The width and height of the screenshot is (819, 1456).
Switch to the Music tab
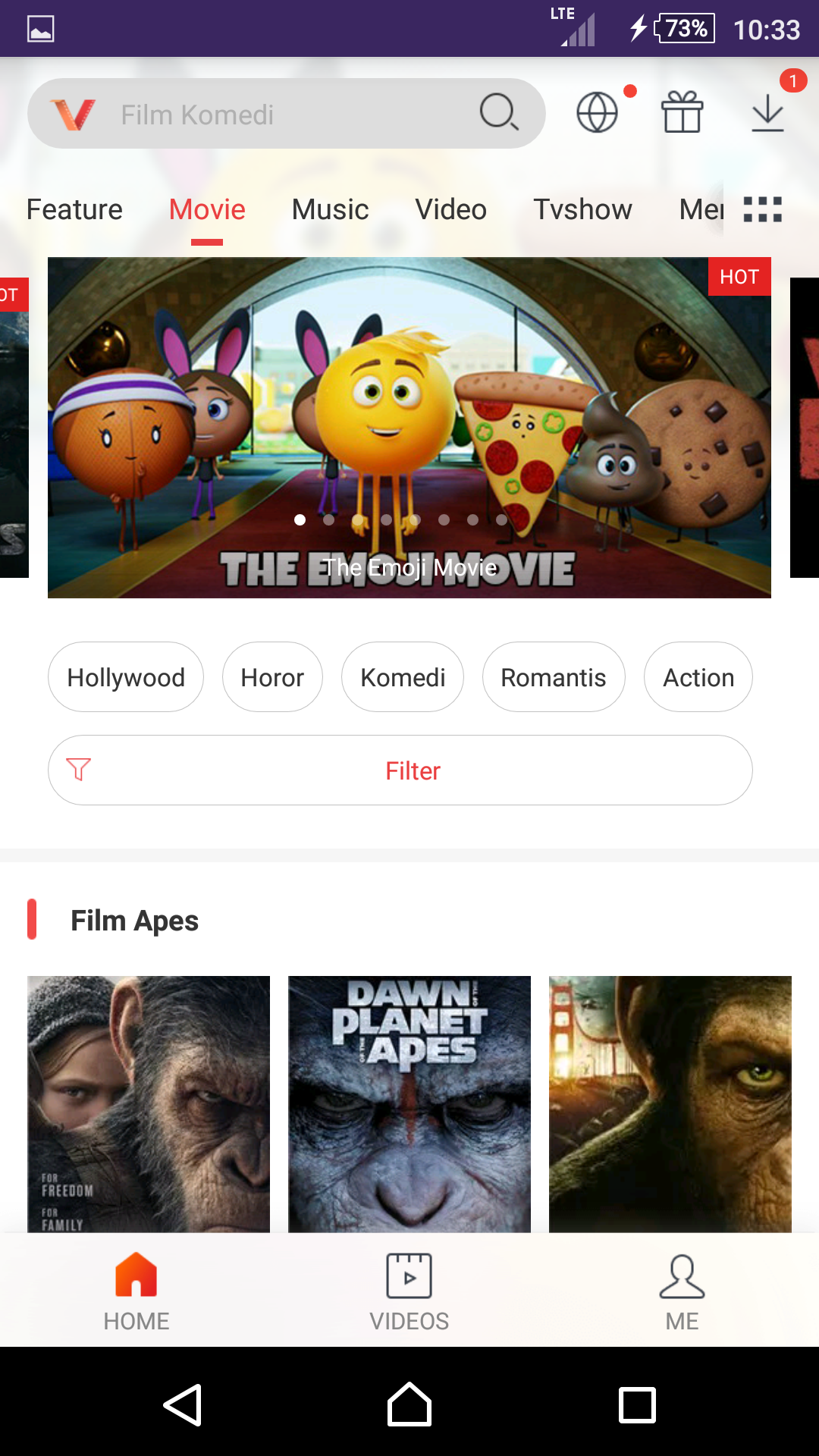click(x=330, y=210)
